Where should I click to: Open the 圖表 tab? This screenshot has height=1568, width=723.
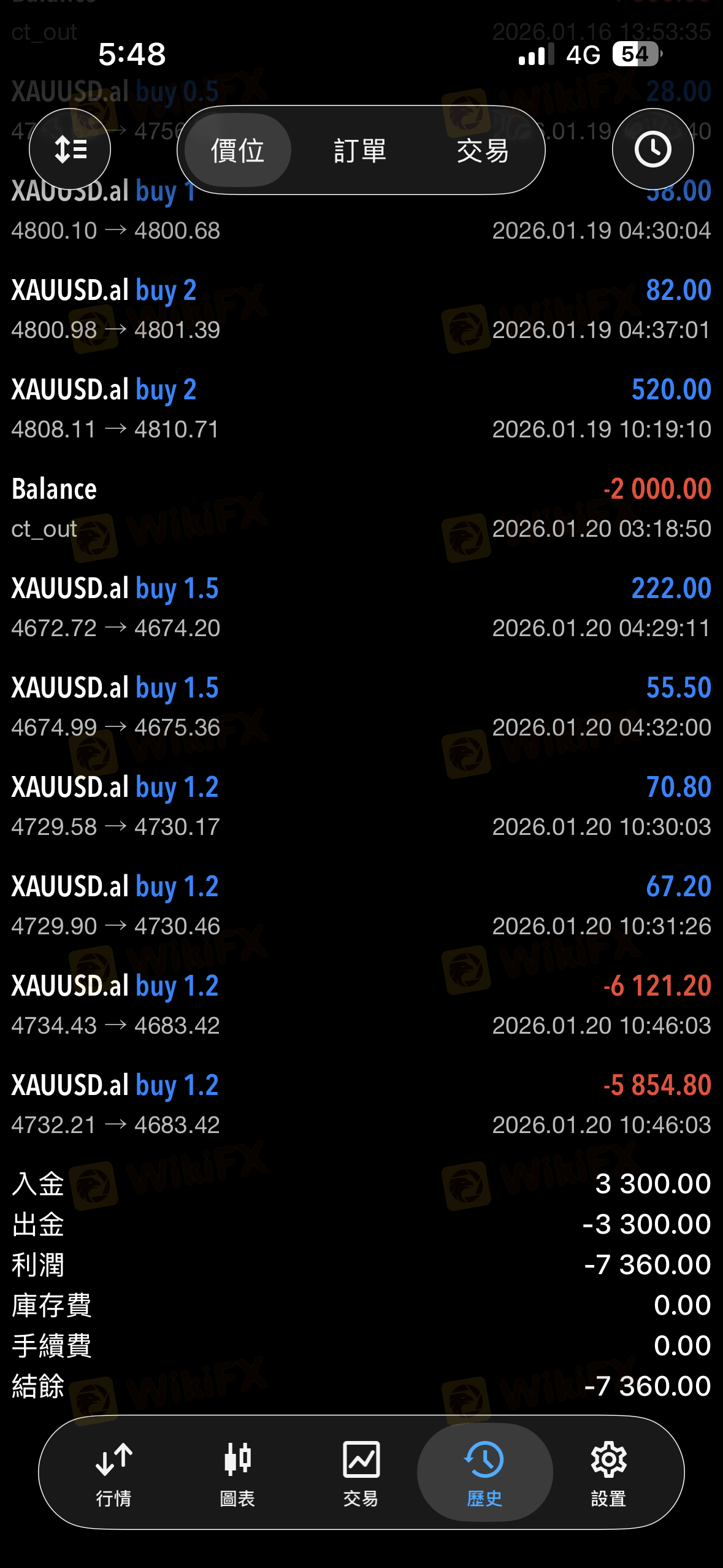pos(237,1472)
